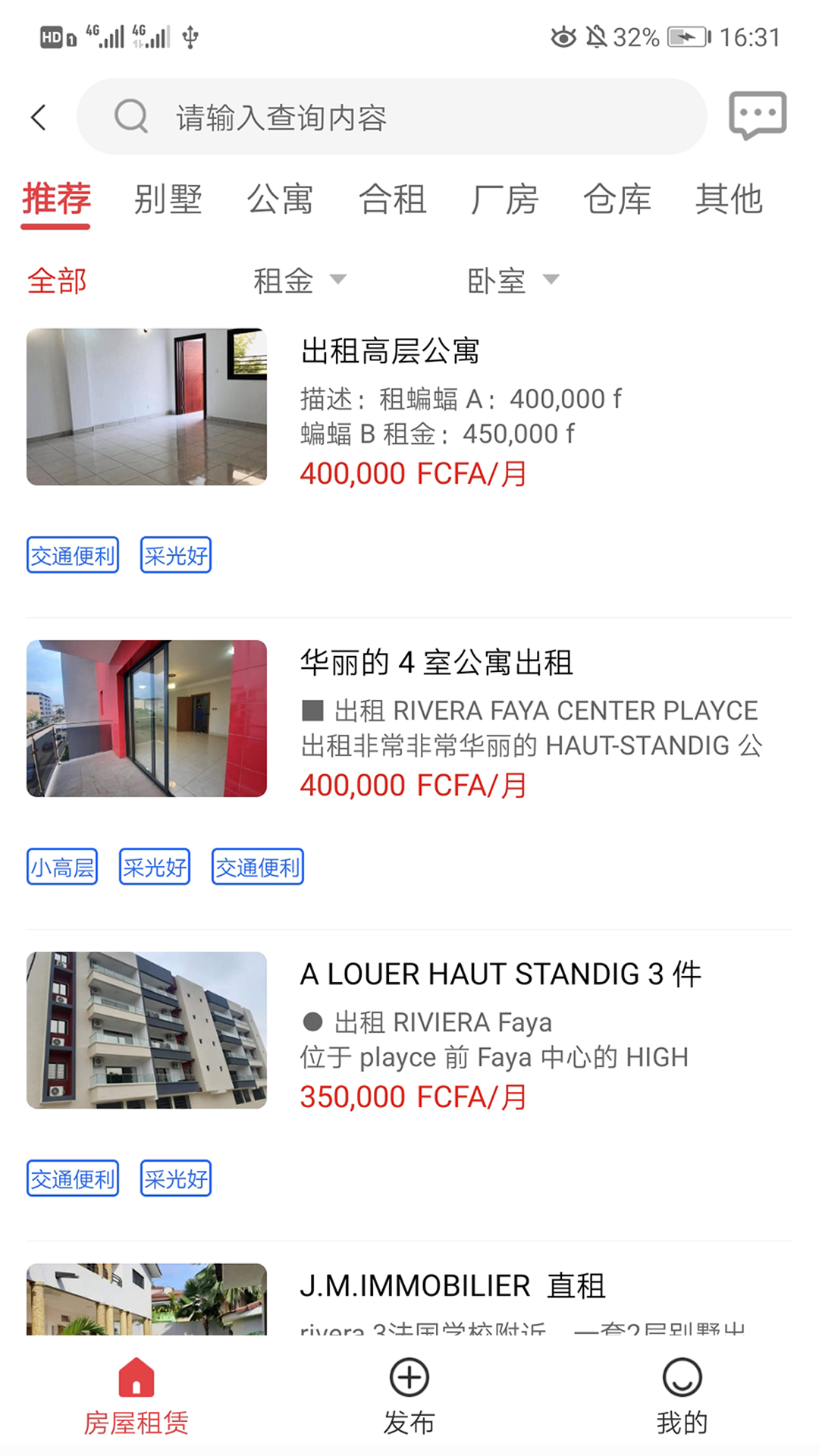Screen dimensions: 819x1456
Task: Open the 房屋租赁 bottom tab
Action: (136, 1397)
